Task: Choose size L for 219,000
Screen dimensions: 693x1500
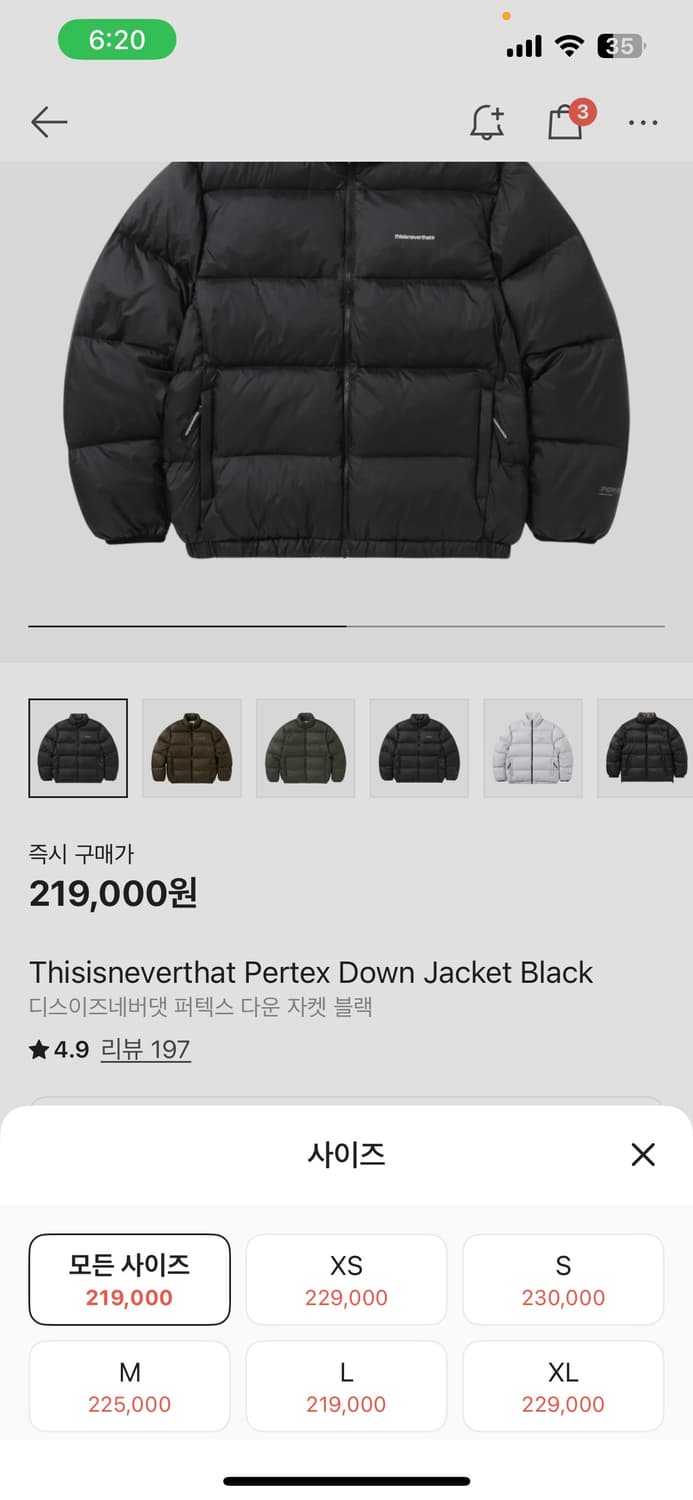Action: [346, 1386]
